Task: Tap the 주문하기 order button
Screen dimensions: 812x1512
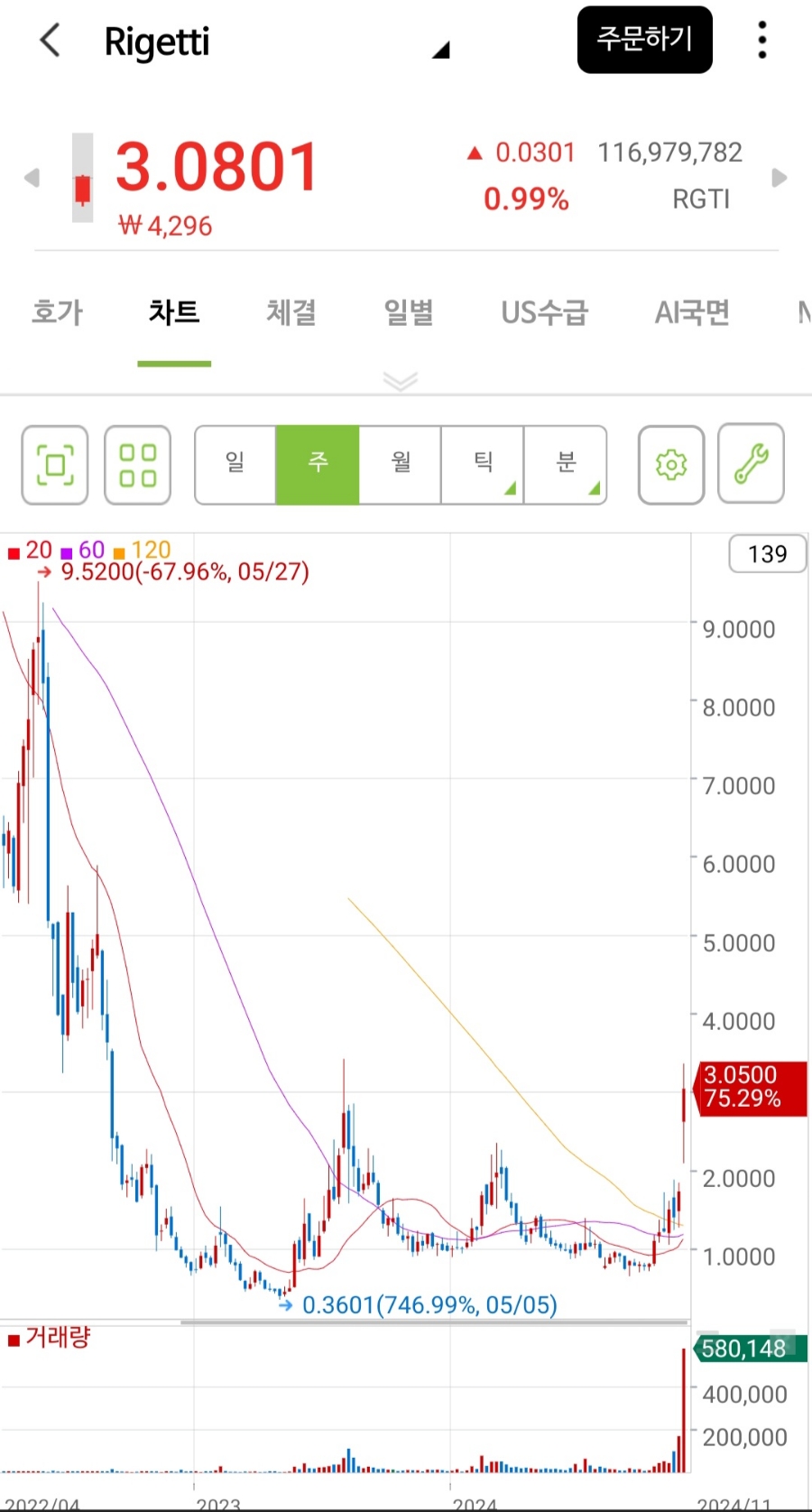Action: tap(644, 40)
